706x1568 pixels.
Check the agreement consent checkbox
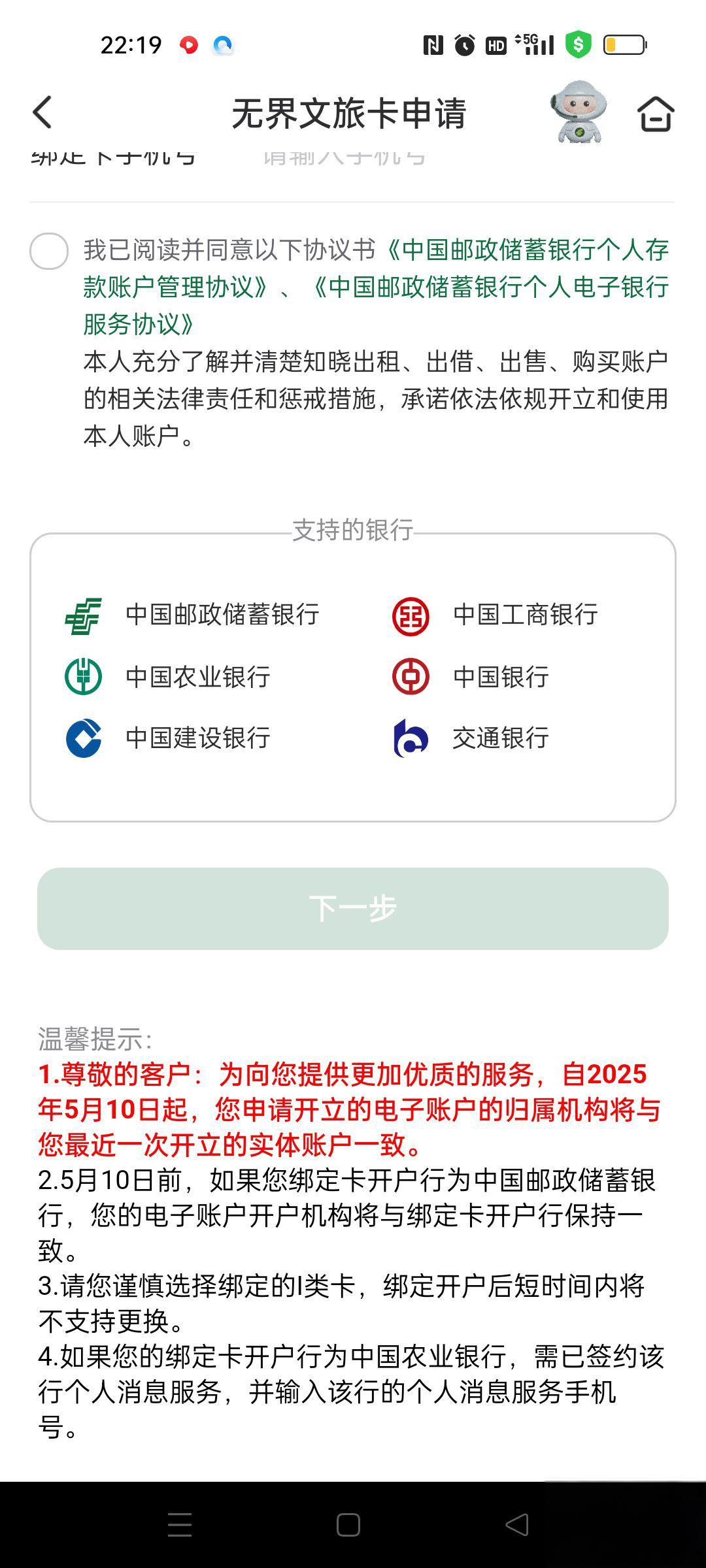point(49,251)
